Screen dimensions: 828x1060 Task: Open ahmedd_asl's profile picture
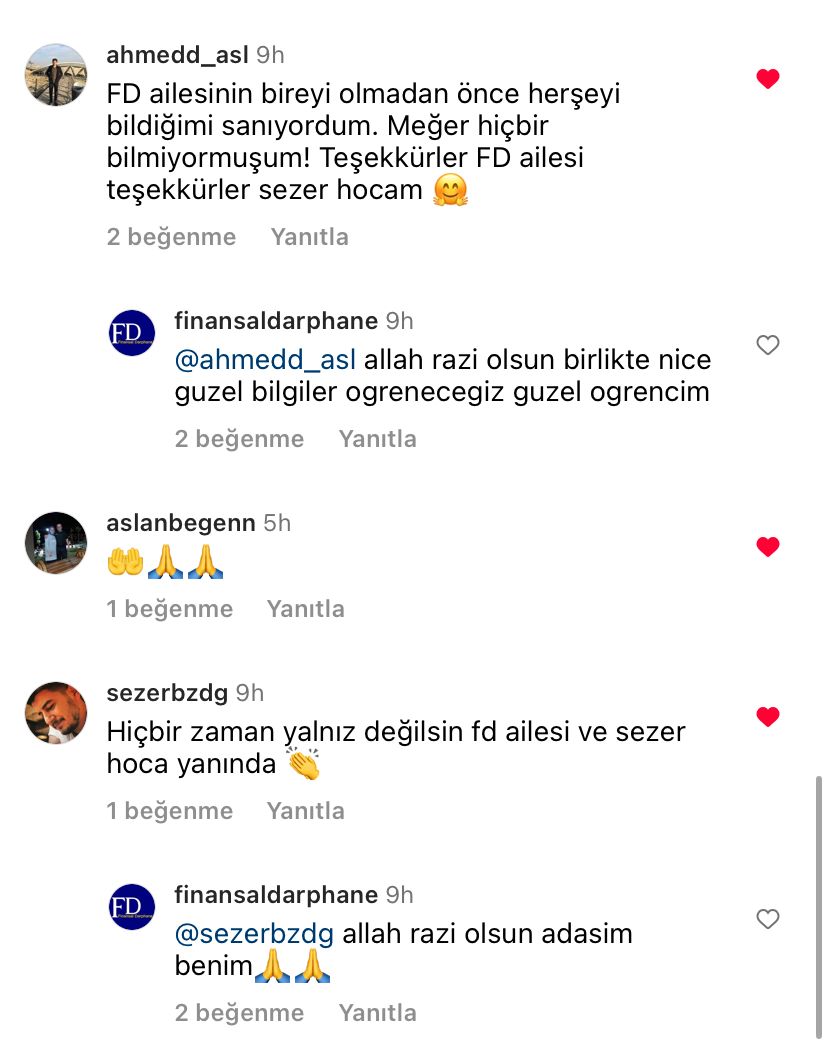[x=55, y=75]
